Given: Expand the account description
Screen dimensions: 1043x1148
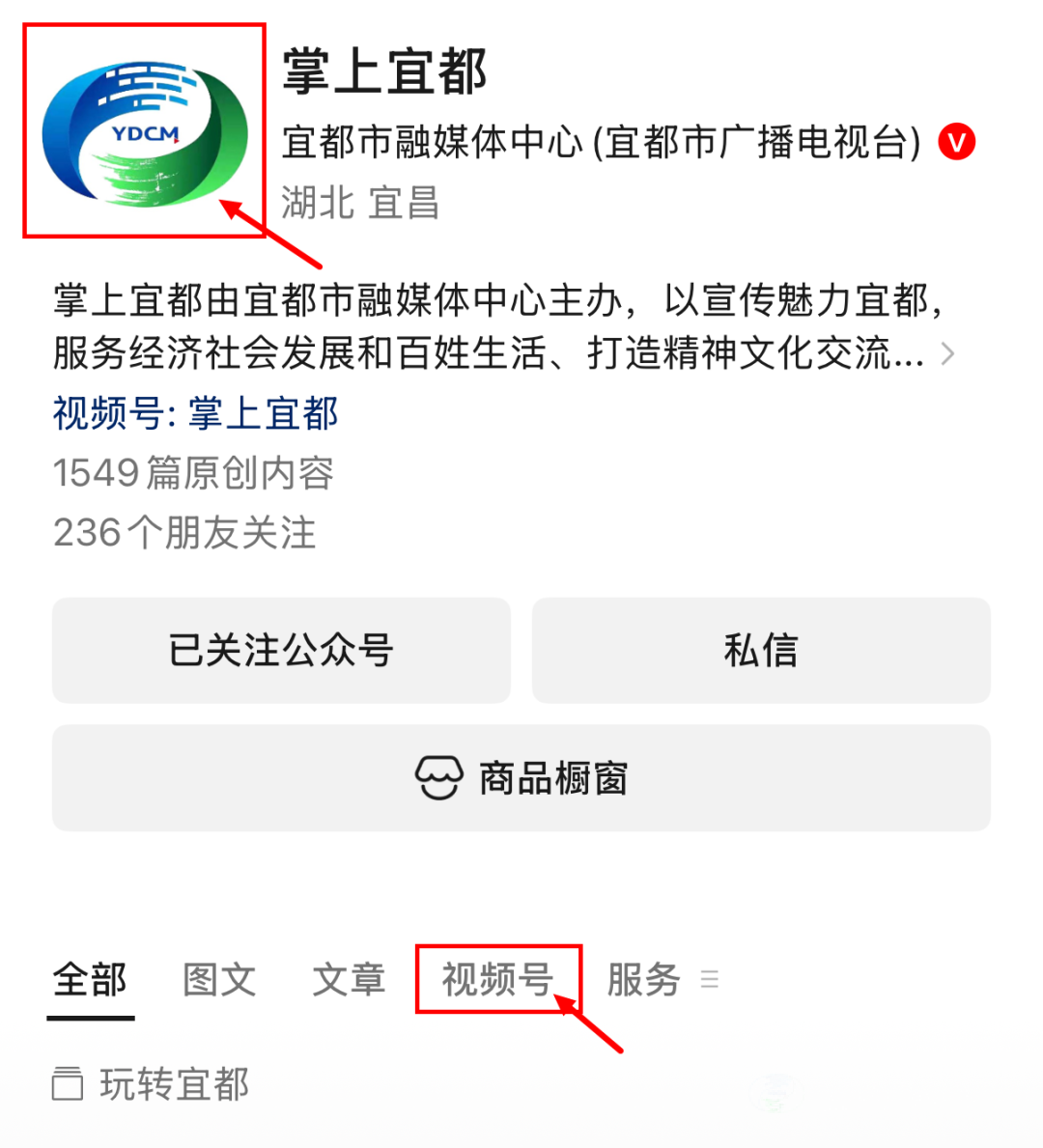Looking at the screenshot, I should pyautogui.click(x=947, y=354).
